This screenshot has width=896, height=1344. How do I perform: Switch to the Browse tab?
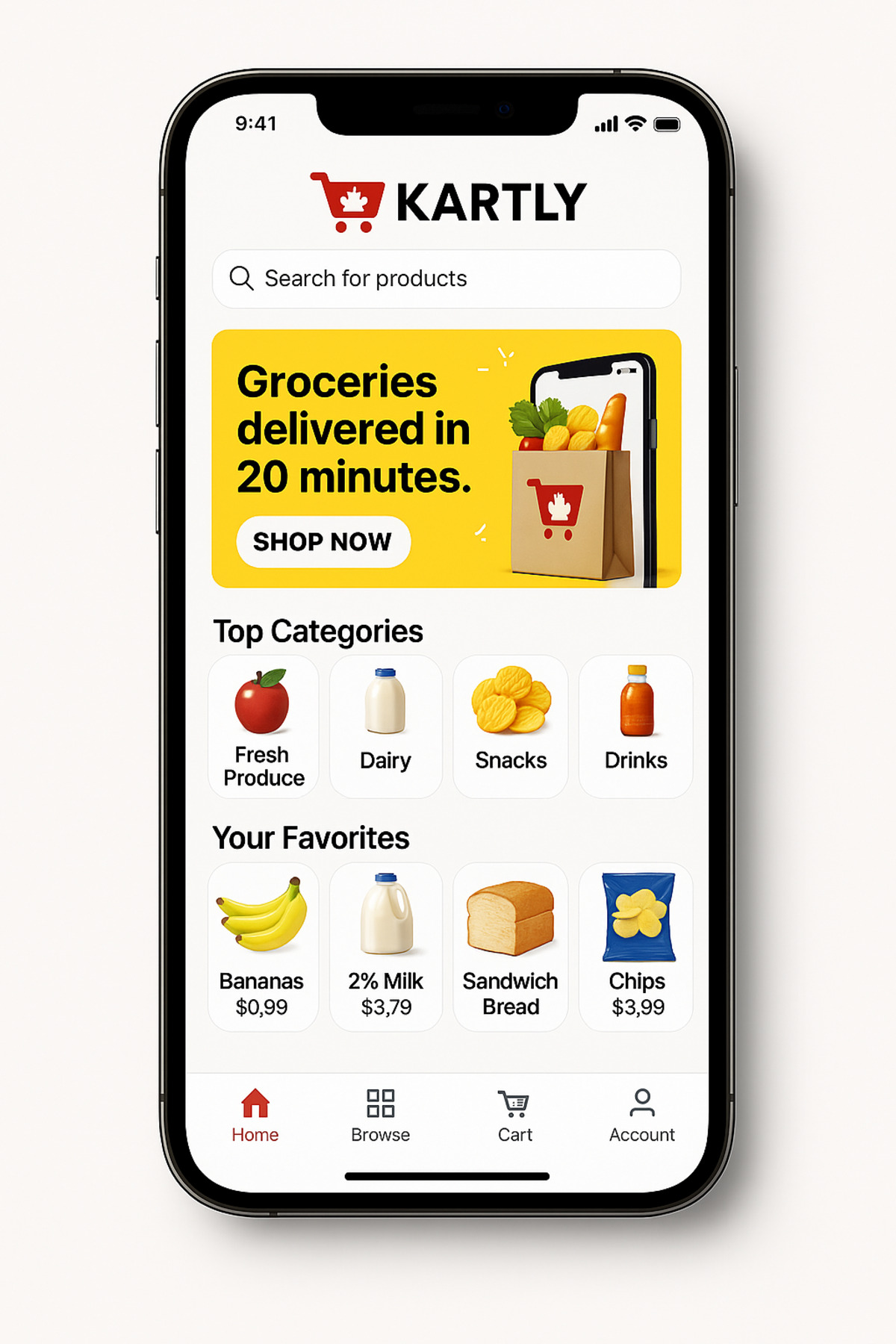(380, 1116)
